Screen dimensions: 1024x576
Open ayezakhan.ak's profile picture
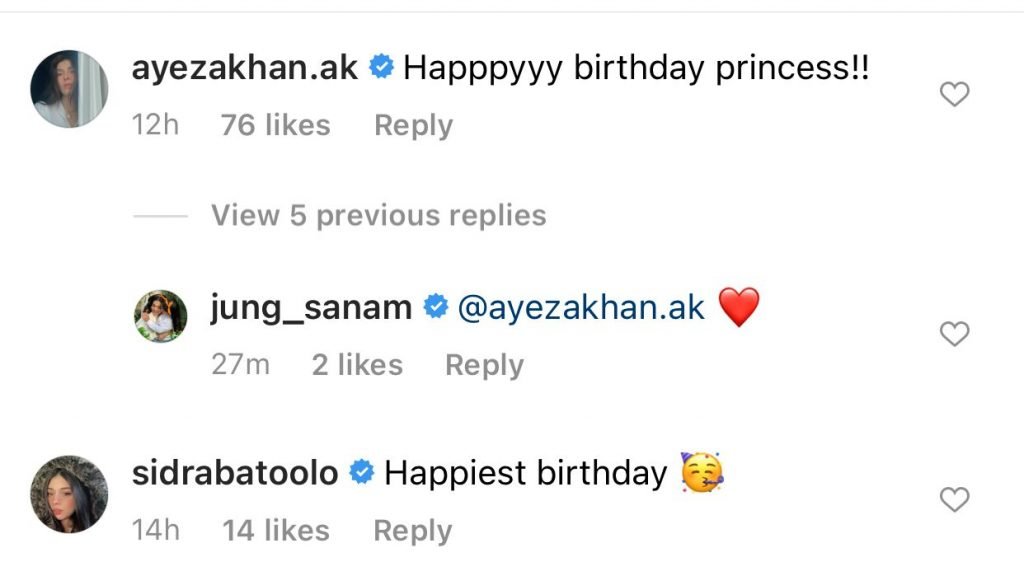click(x=69, y=89)
